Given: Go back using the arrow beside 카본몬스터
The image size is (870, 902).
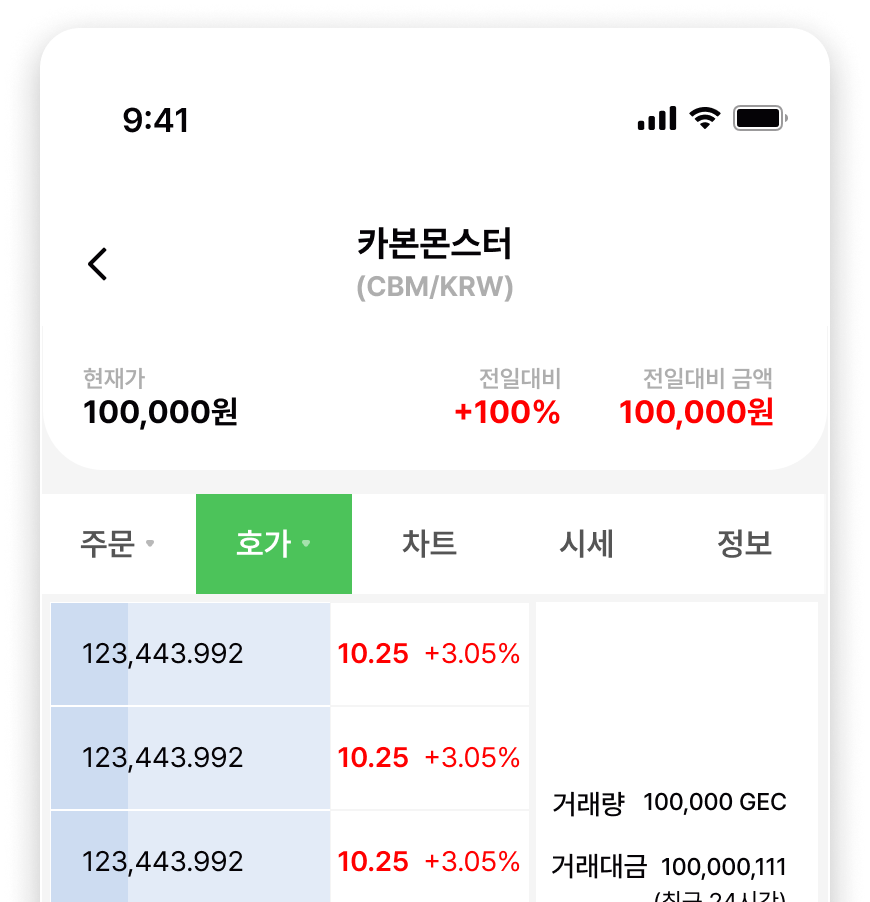Looking at the screenshot, I should (98, 264).
